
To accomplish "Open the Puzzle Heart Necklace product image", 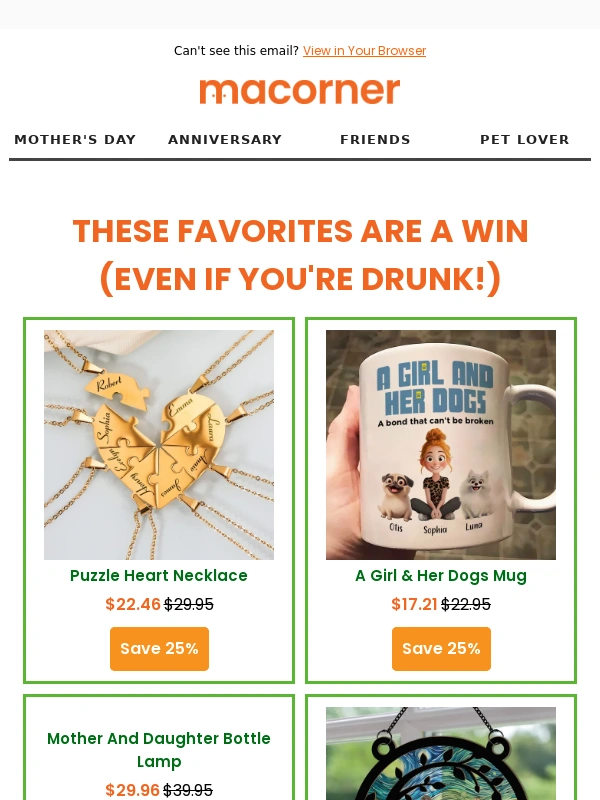I will click(159, 444).
